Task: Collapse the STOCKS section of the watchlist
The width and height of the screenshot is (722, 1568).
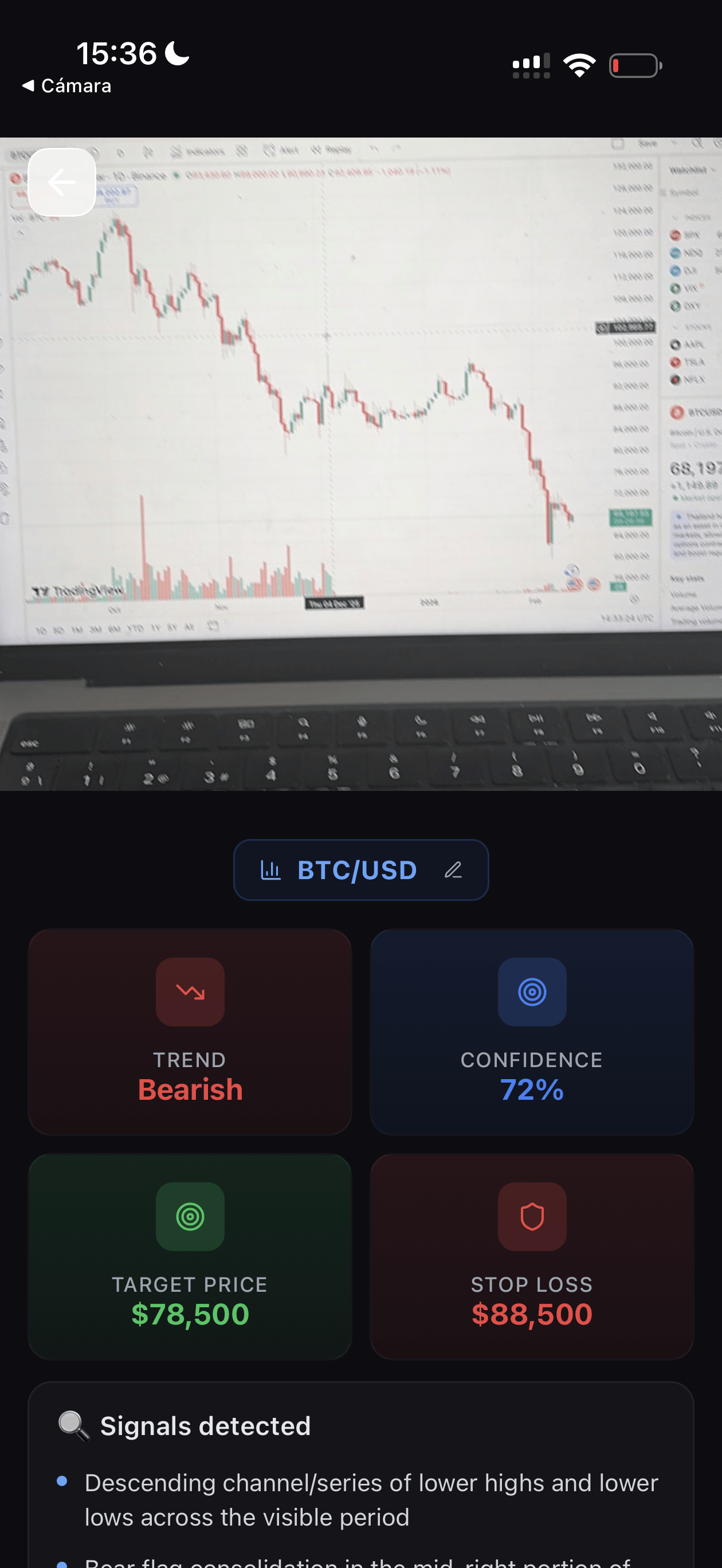Action: (x=674, y=327)
